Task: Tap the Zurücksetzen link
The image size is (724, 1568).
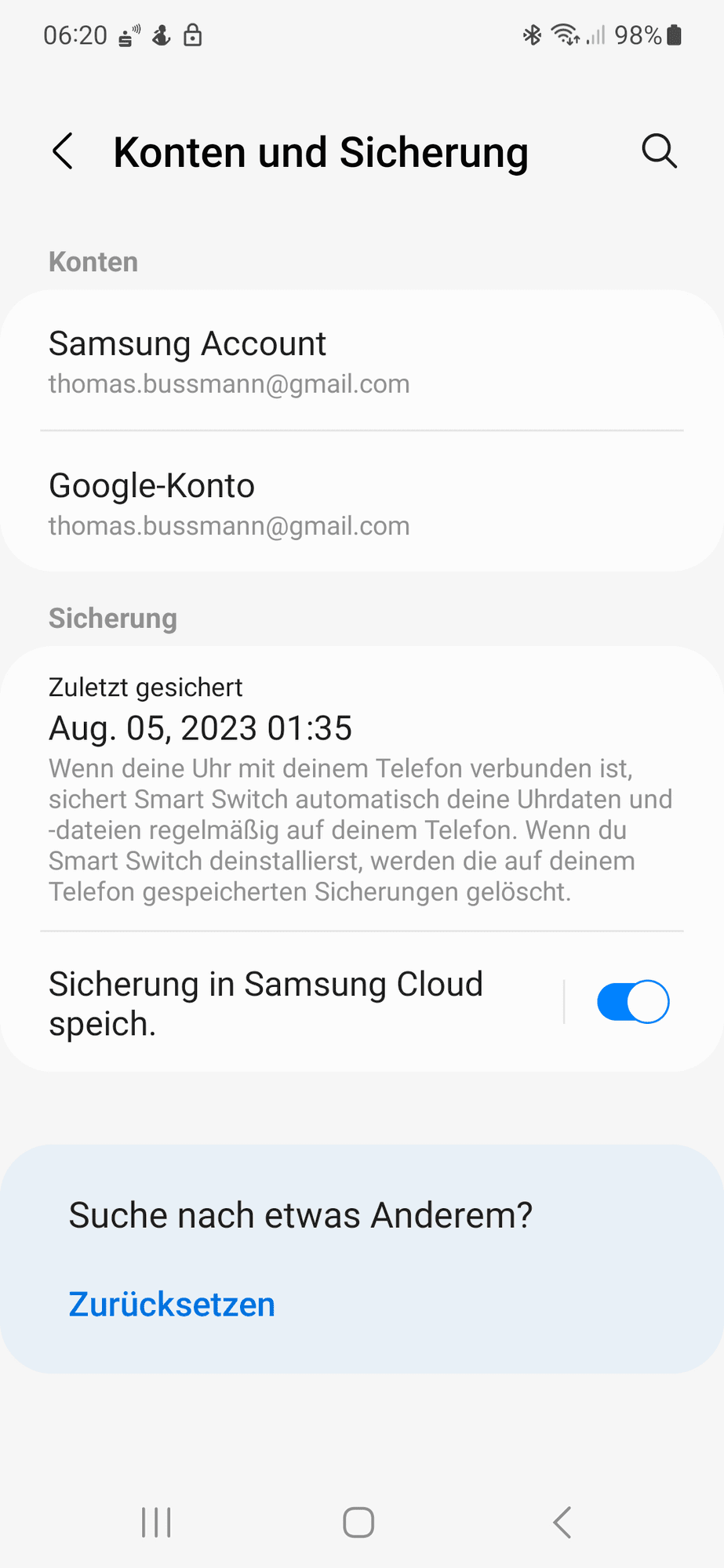Action: click(x=172, y=1305)
